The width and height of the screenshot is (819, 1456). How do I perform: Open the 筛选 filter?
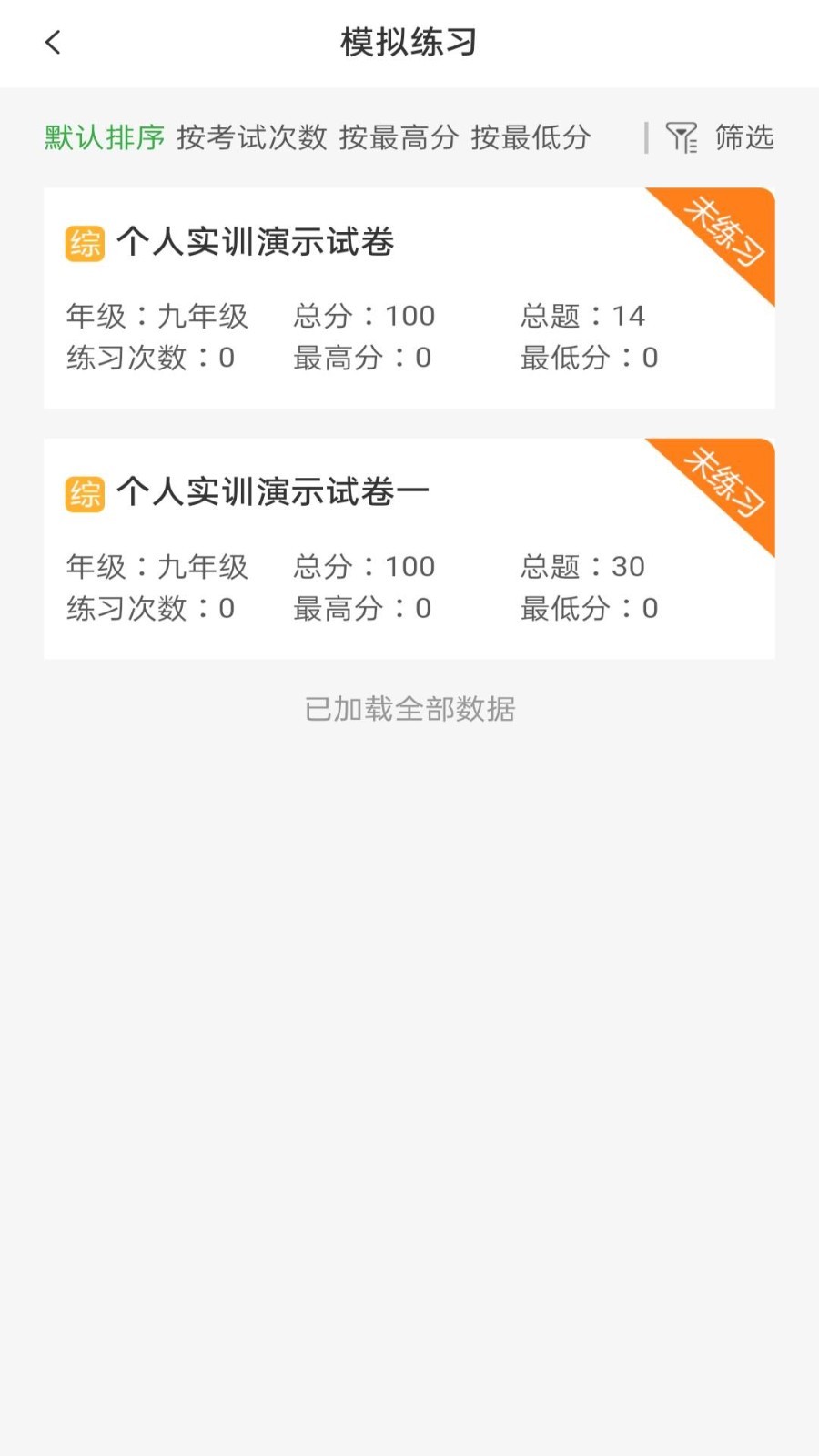tap(721, 137)
